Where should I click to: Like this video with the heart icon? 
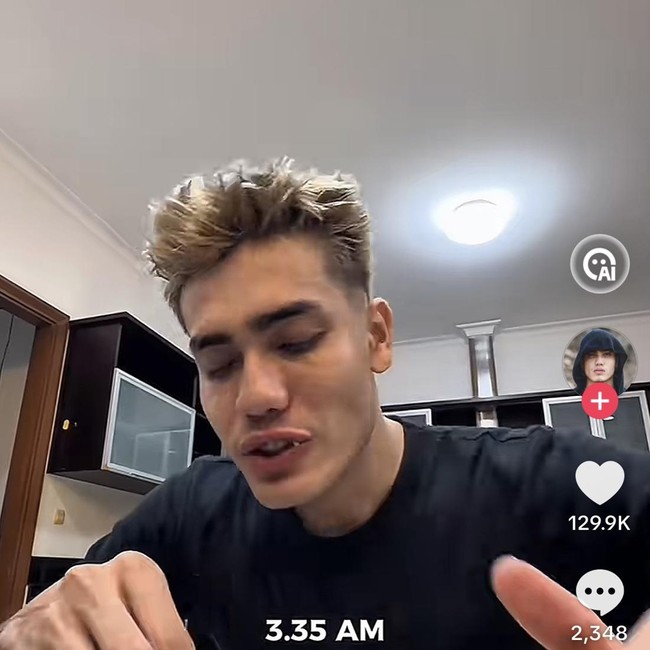599,482
